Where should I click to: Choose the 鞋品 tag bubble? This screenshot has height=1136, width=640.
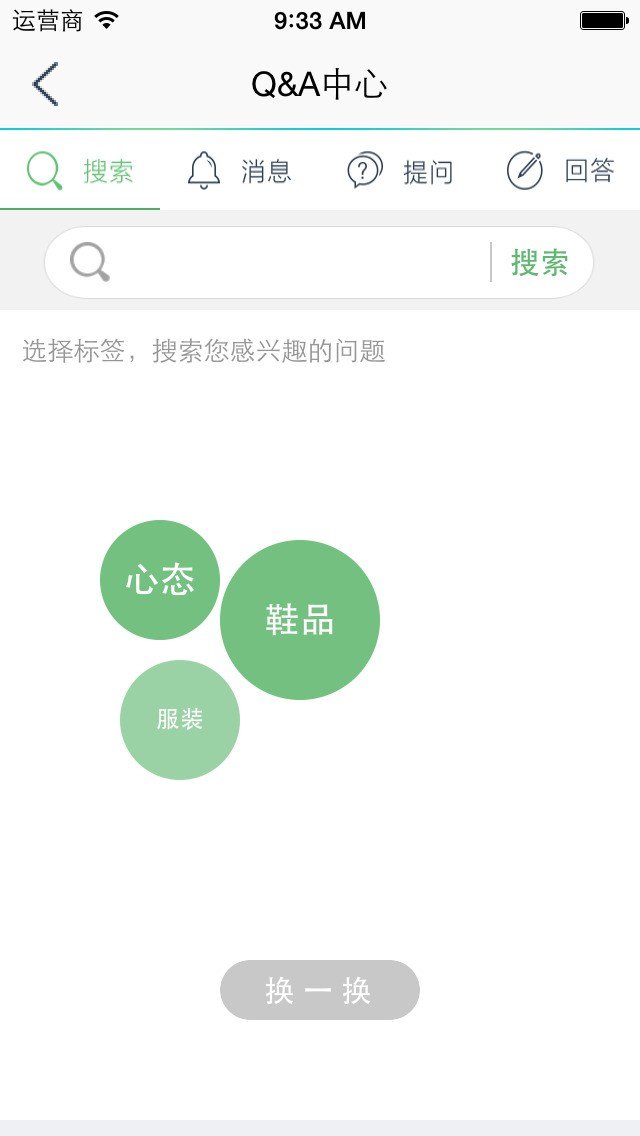[299, 620]
